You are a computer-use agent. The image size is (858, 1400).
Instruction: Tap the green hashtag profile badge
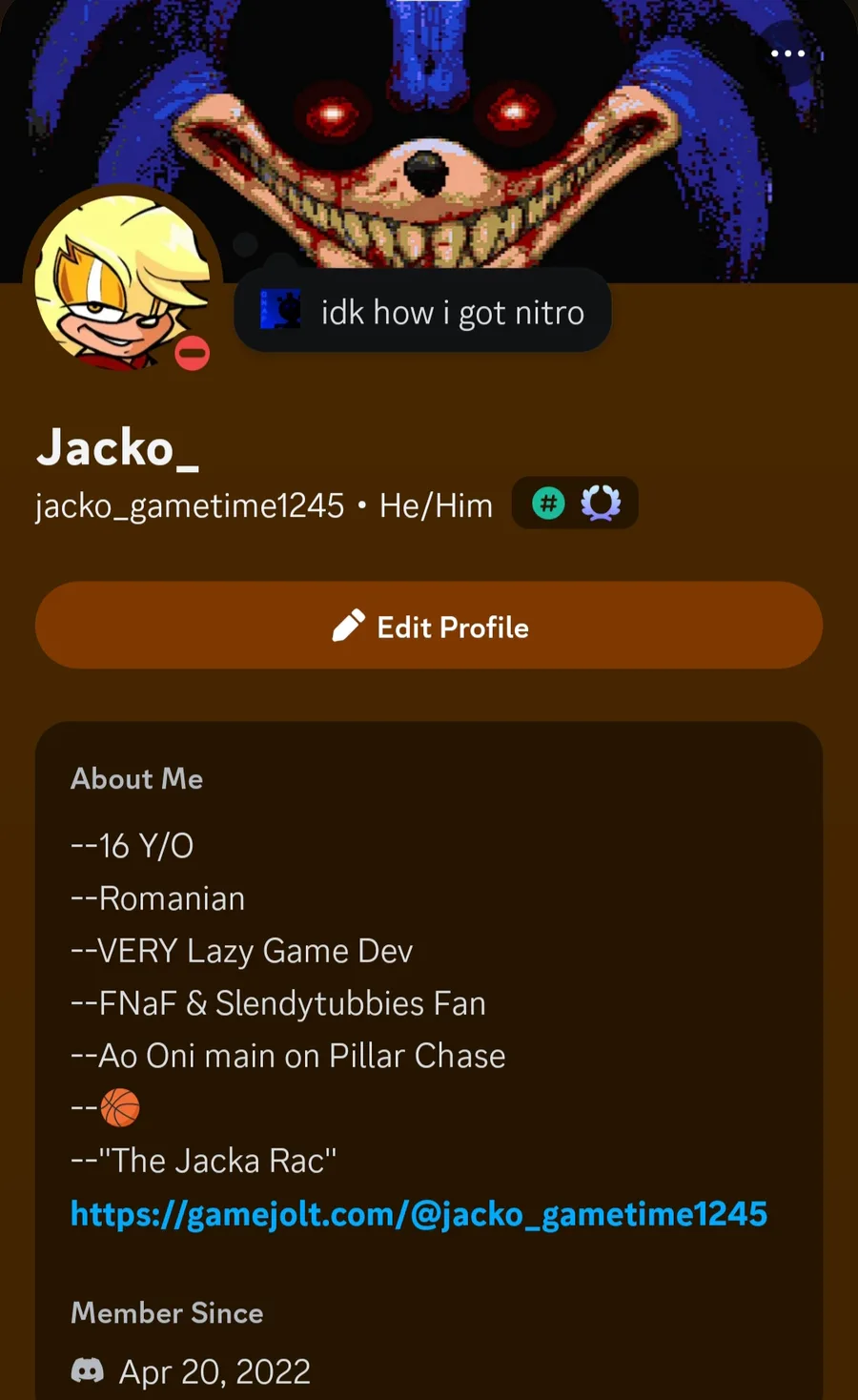tap(548, 503)
